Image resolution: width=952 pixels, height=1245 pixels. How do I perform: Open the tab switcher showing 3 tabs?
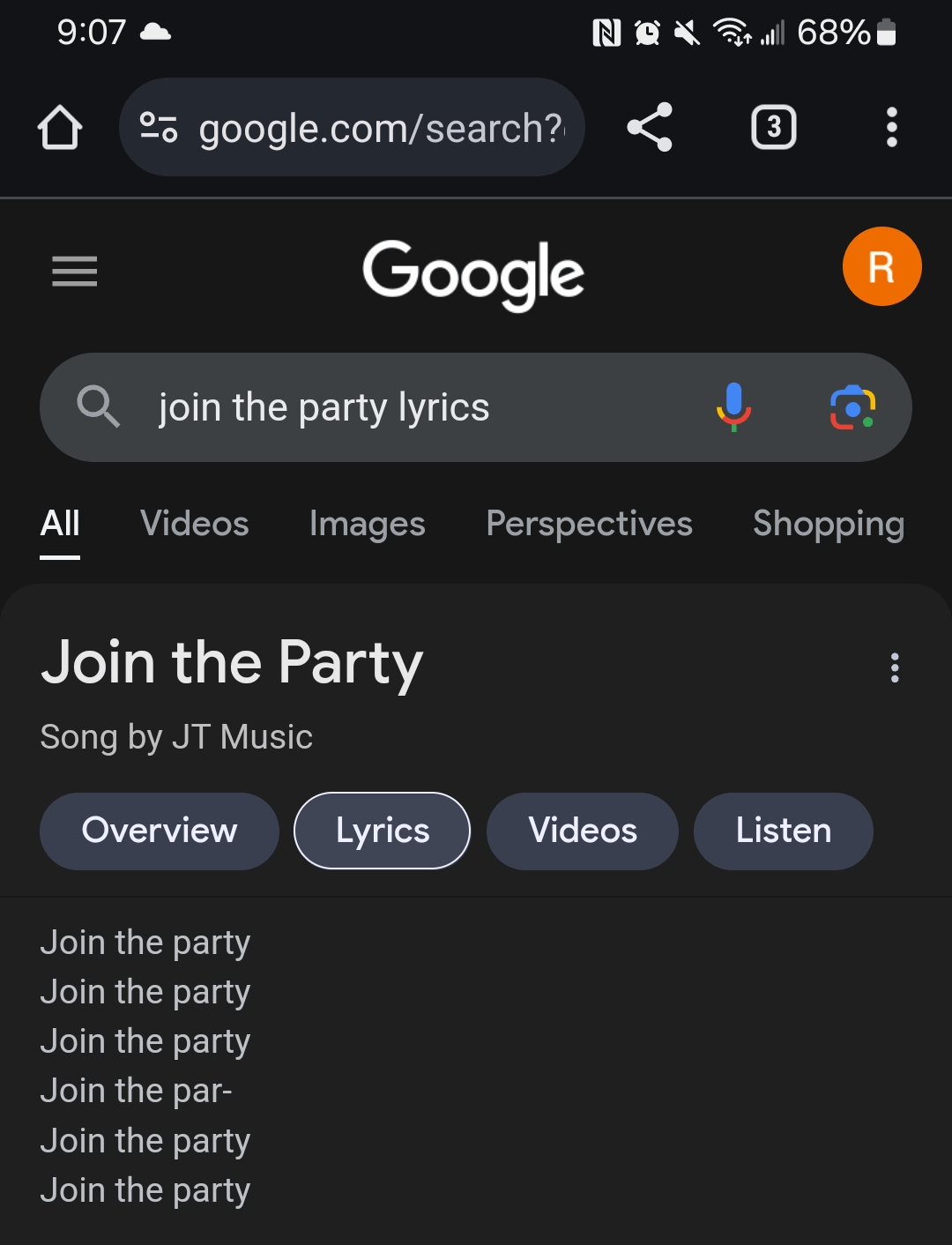[773, 128]
